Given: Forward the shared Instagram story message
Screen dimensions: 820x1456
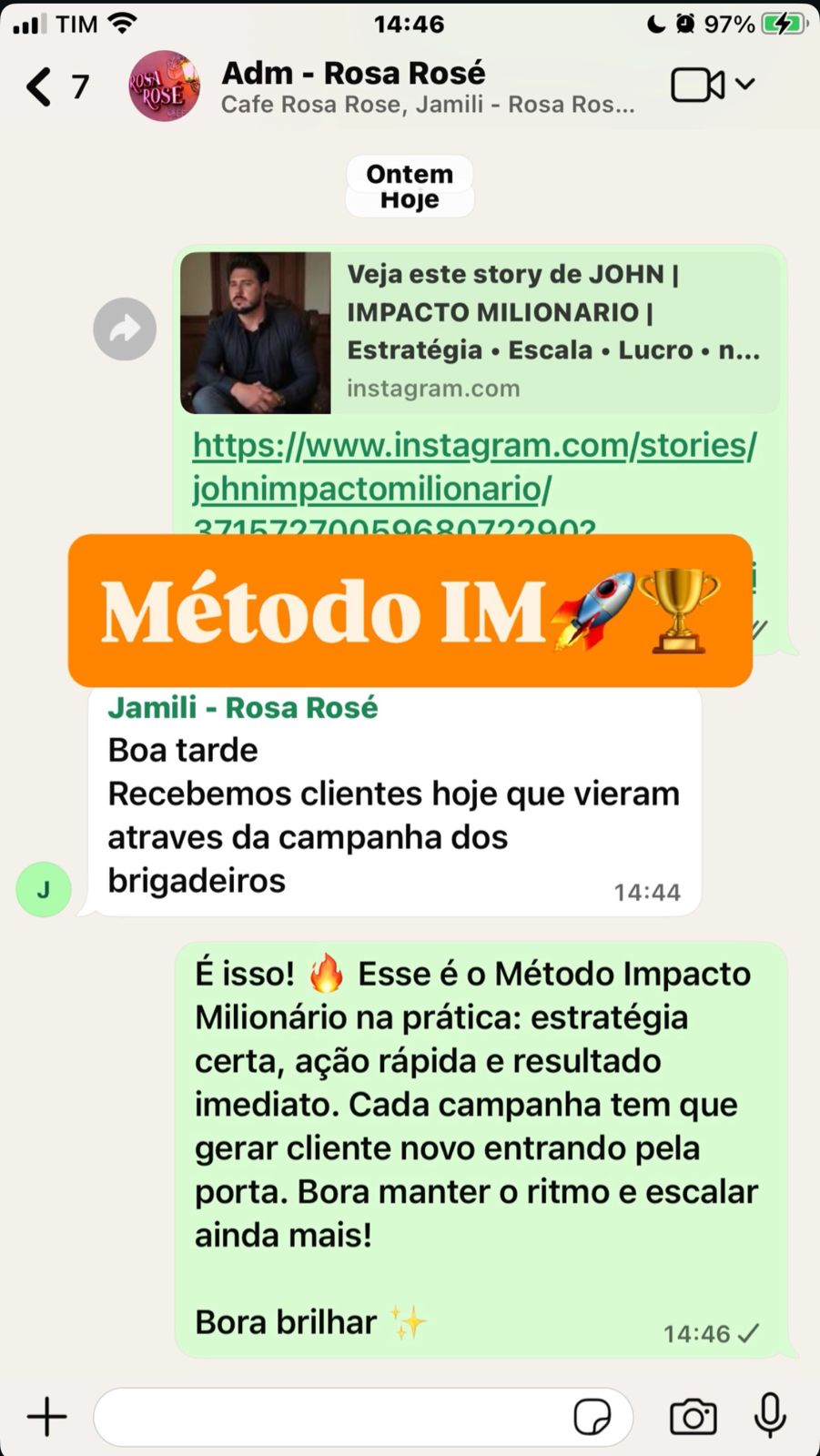Looking at the screenshot, I should pos(124,329).
